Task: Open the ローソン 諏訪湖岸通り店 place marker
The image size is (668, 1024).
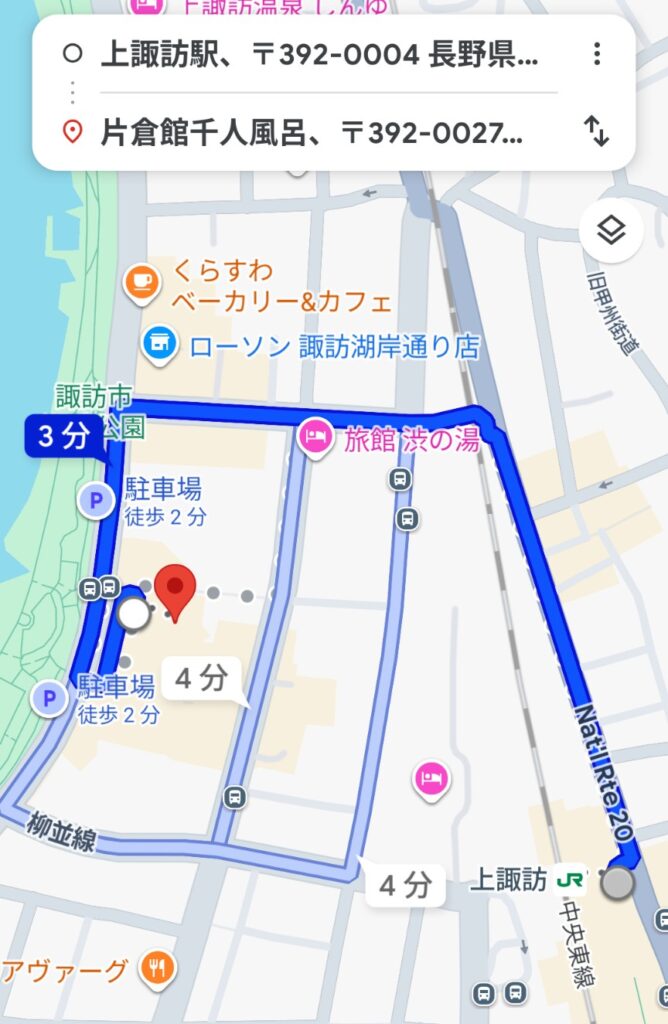Action: 158,346
